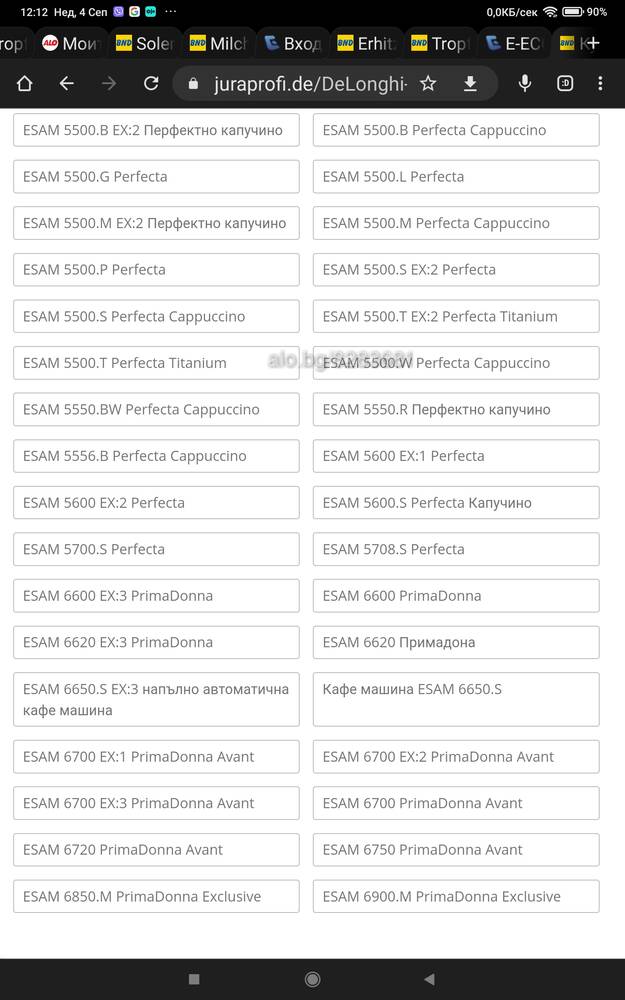Bookmark this page with the star
This screenshot has height=1000, width=625.
point(428,83)
